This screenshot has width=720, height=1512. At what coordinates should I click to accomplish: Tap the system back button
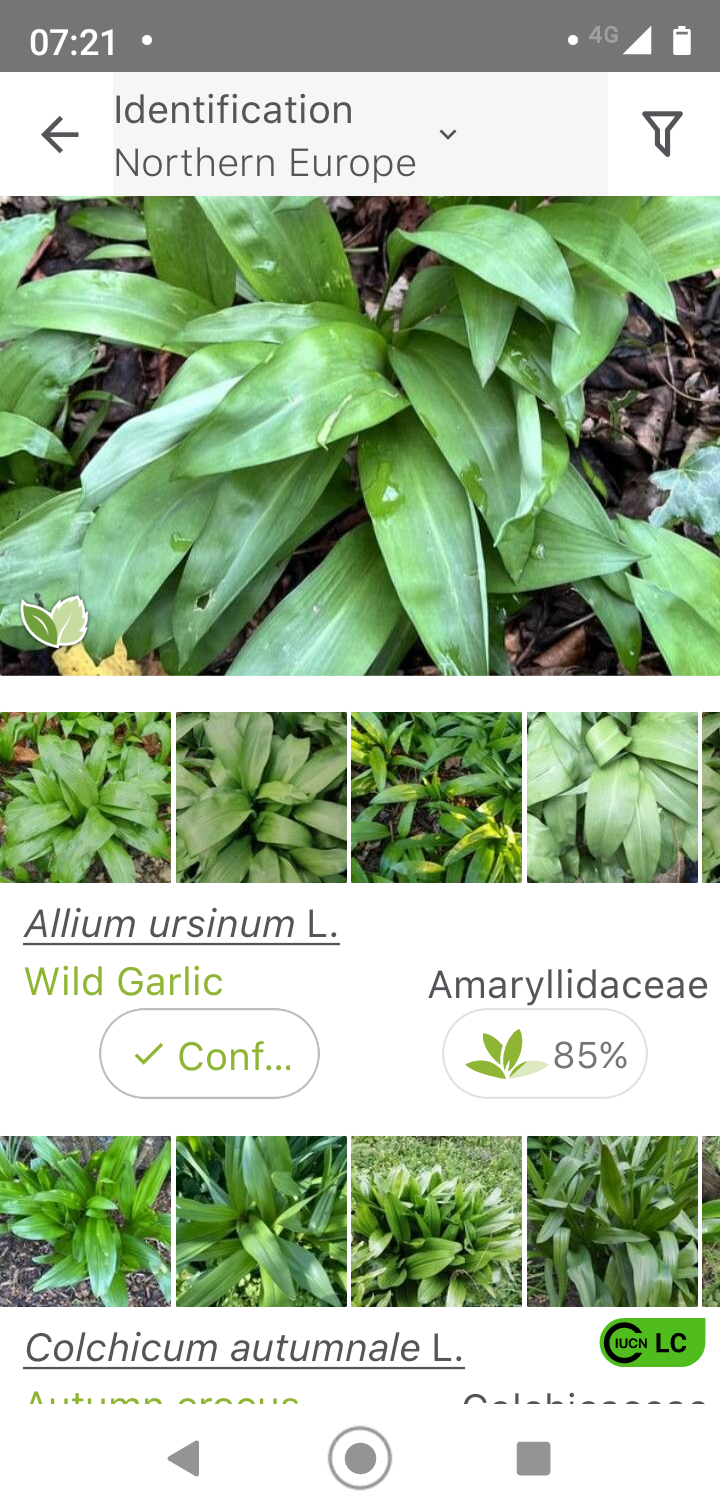(185, 1459)
